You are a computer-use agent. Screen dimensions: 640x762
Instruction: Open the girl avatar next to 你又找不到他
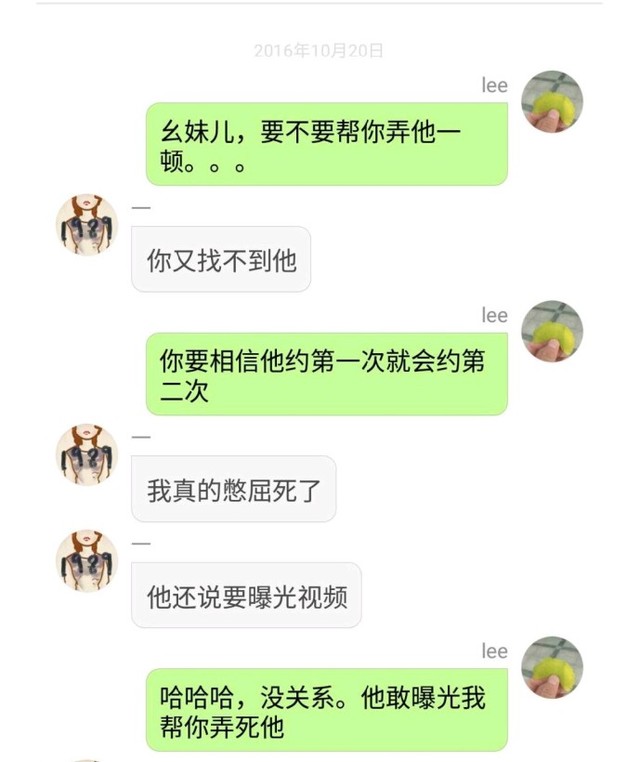tap(87, 225)
